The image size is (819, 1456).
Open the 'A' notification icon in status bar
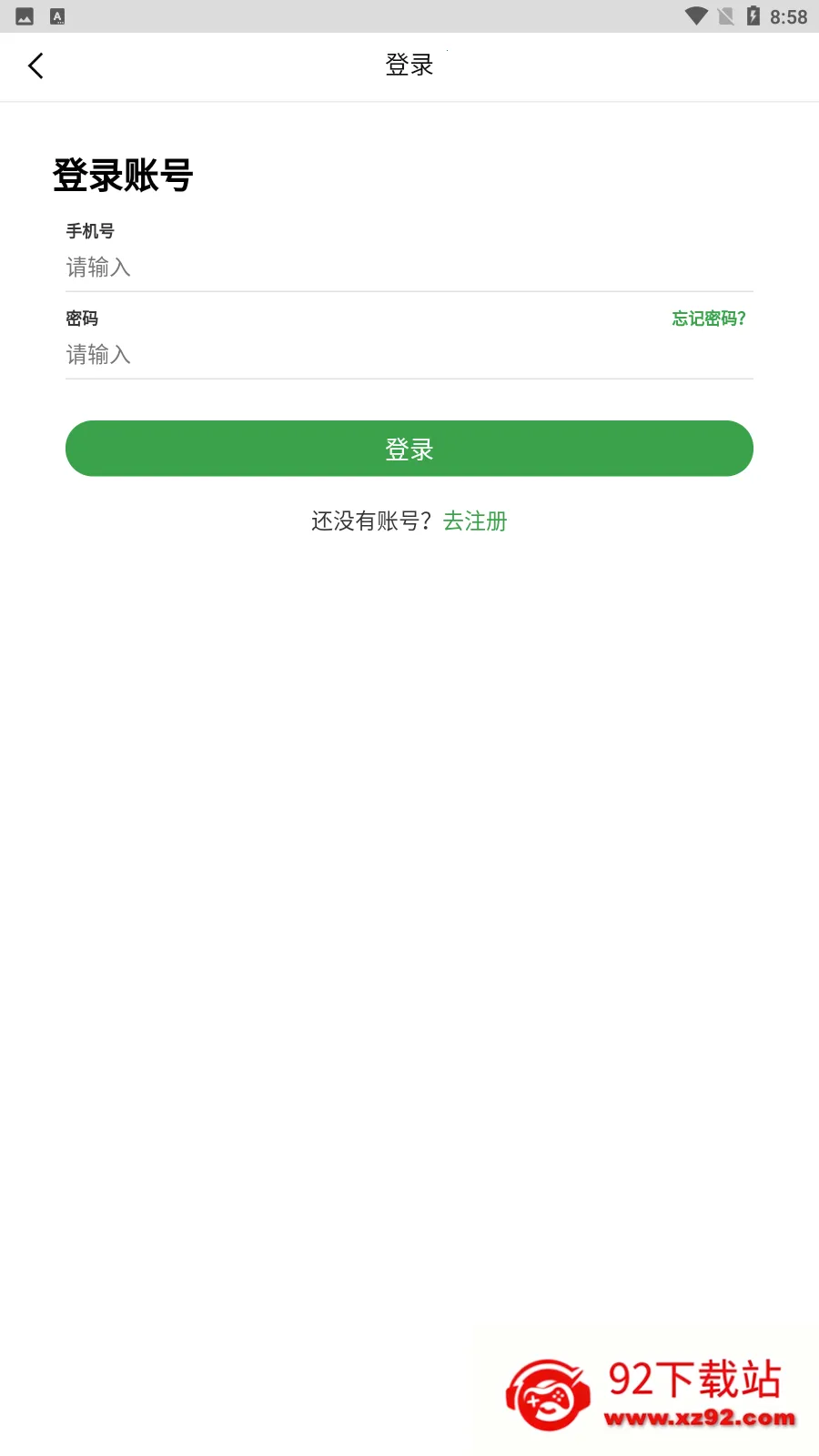(57, 15)
